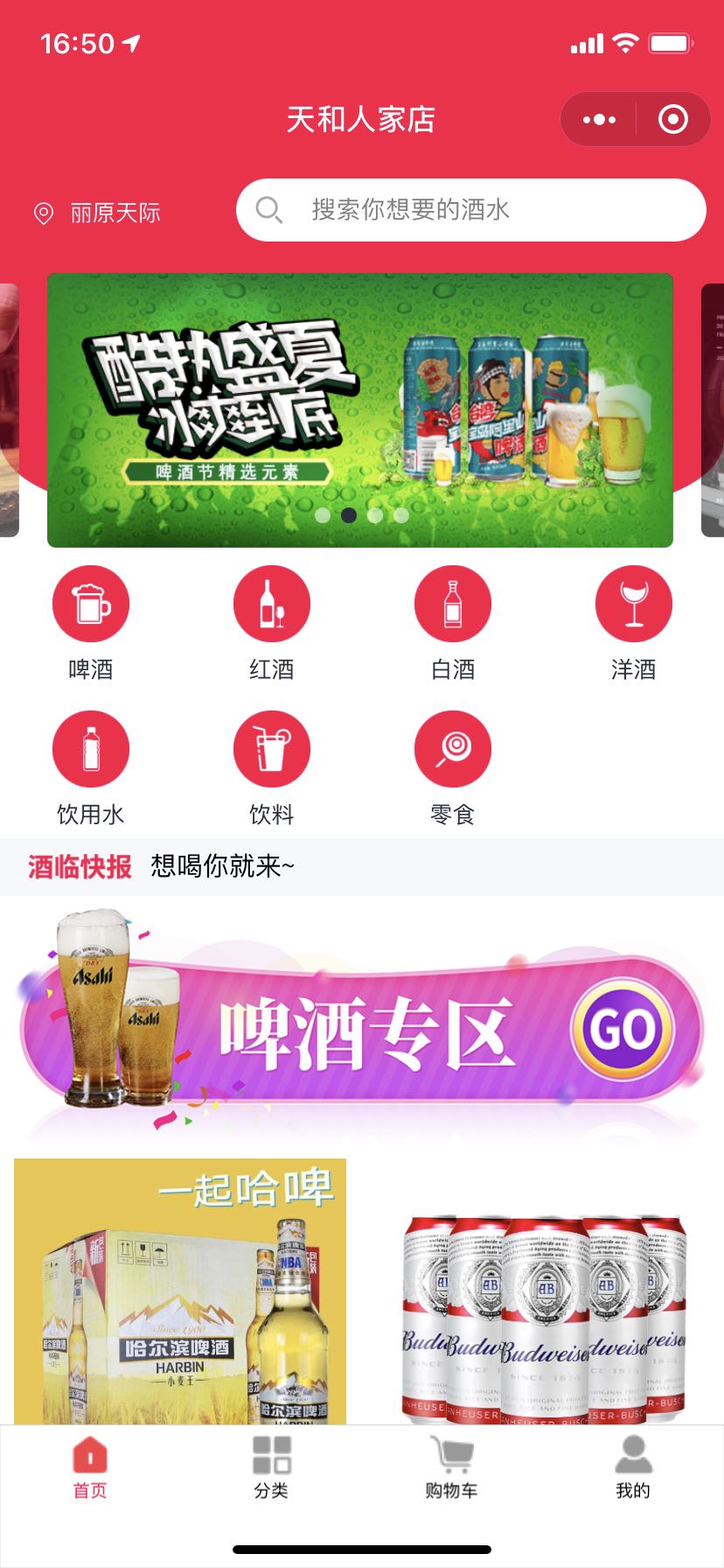Screen dimensions: 724x1568
Task: Open the 洋酒 foreign liquor category
Action: coord(633,603)
